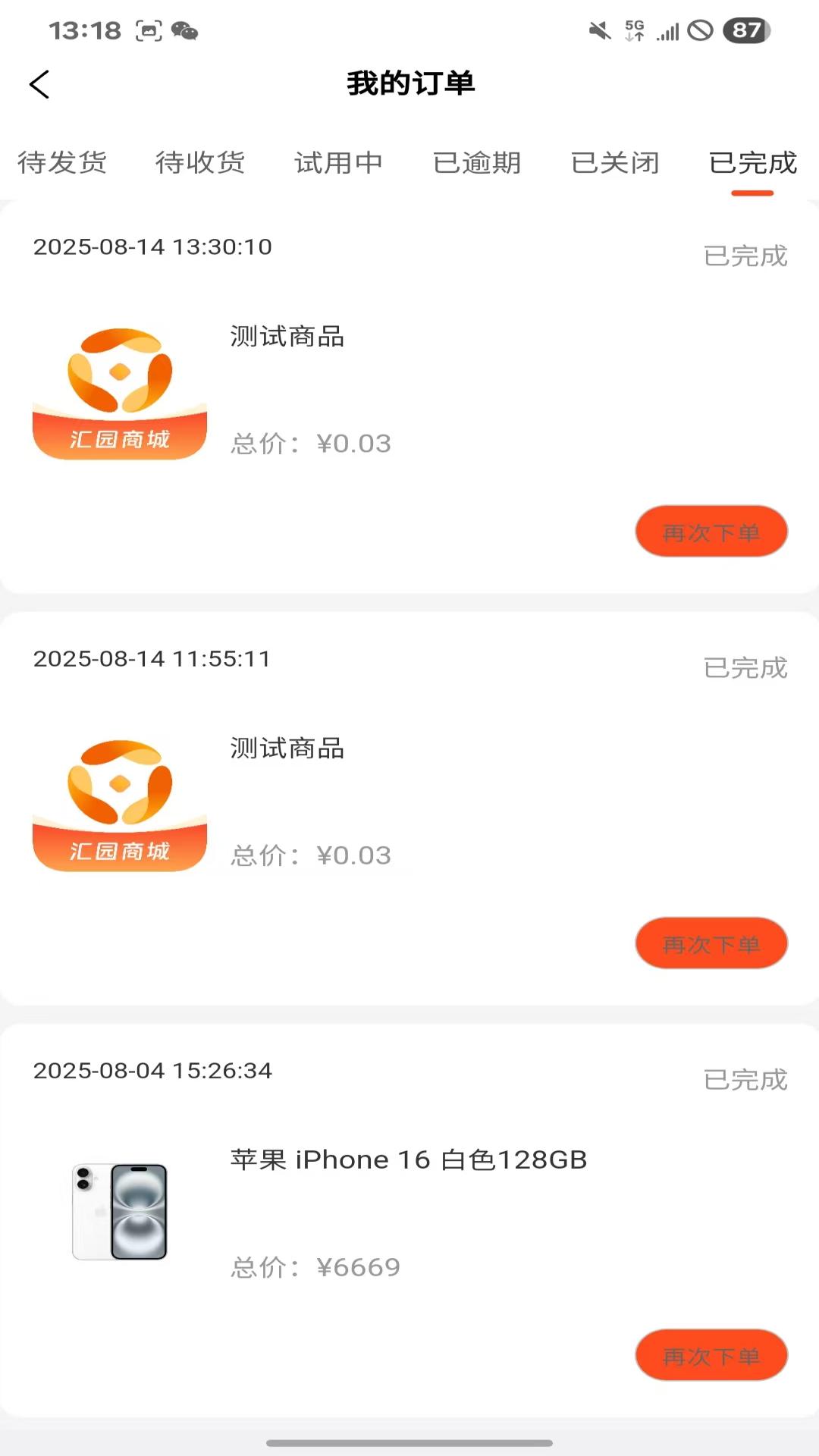Tap the 5G network indicator

(x=634, y=30)
